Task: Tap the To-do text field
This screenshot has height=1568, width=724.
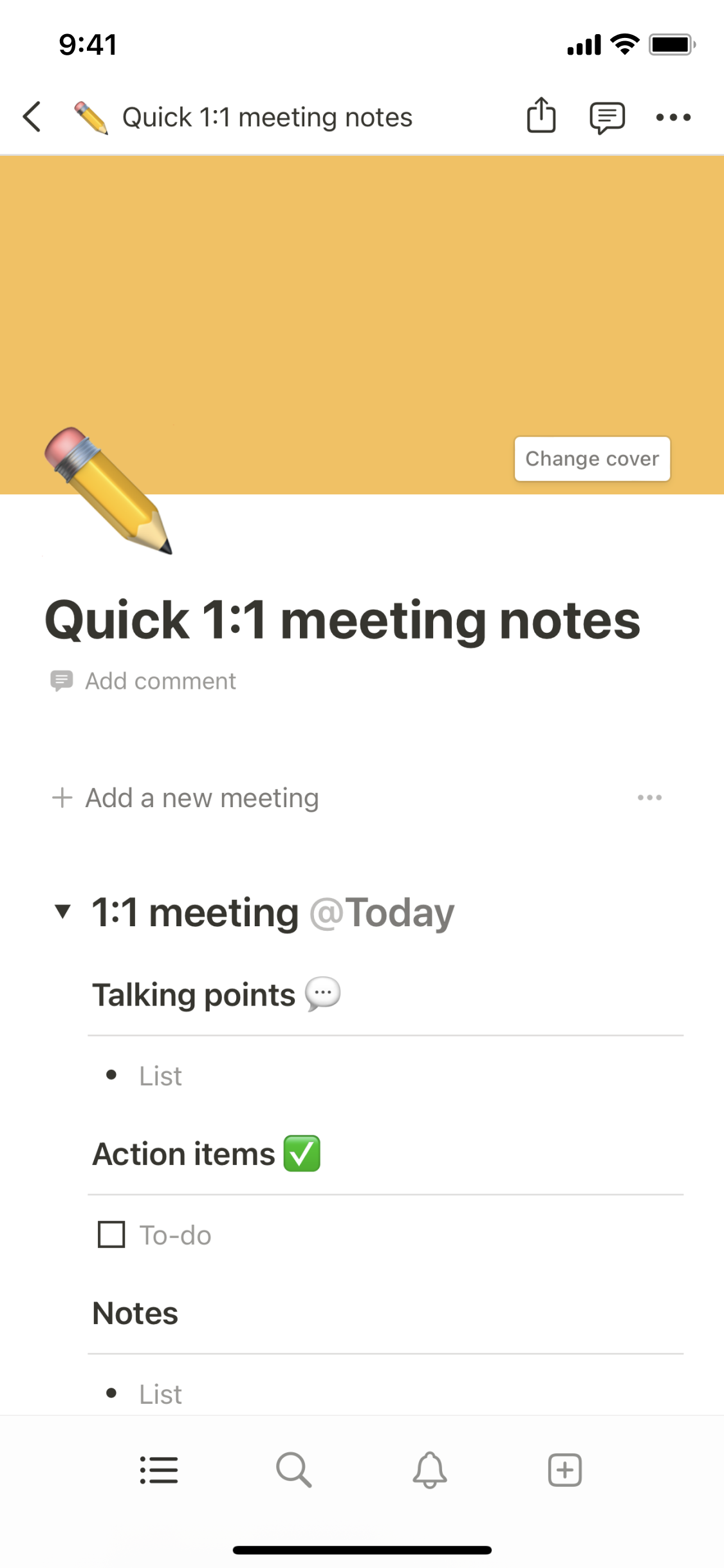Action: pos(176,1235)
